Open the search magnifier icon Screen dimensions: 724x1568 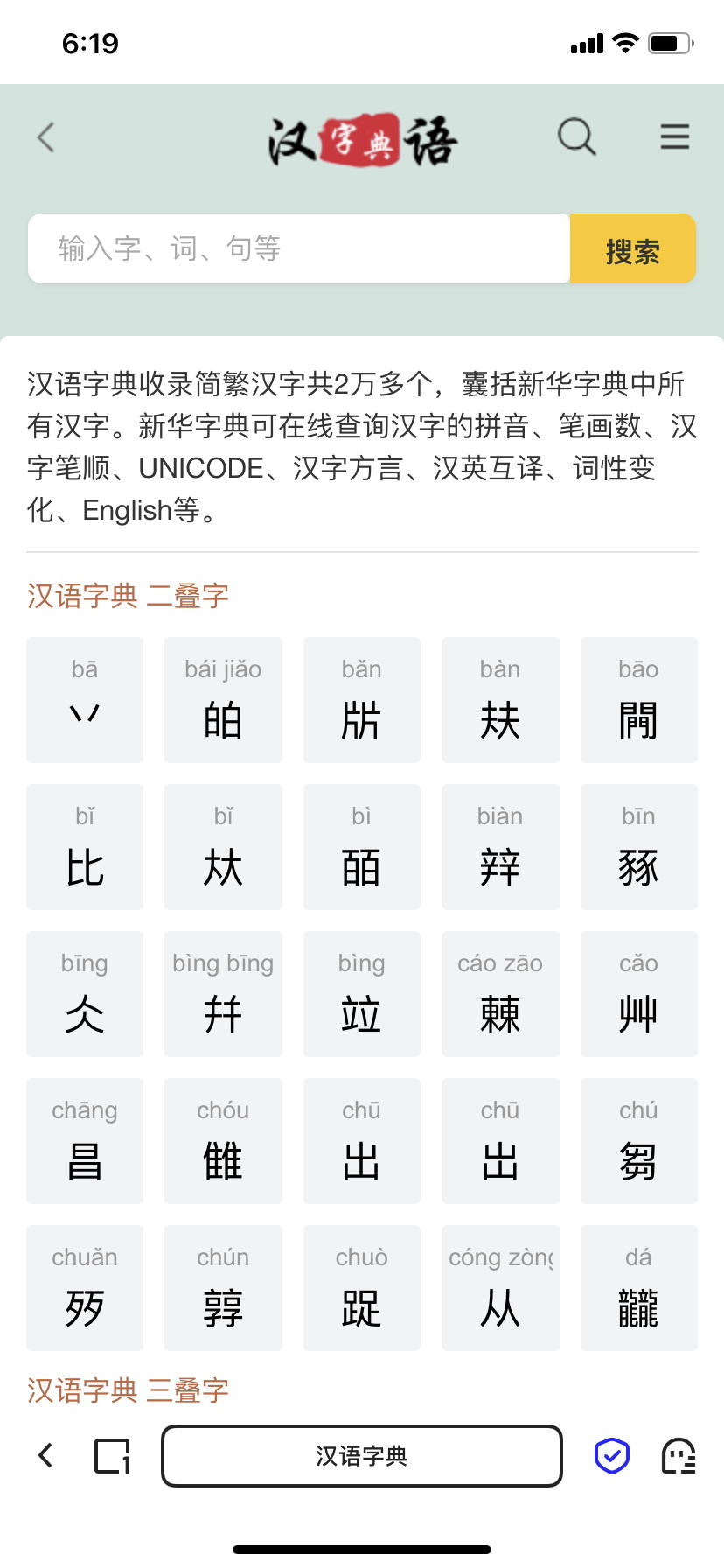tap(577, 136)
